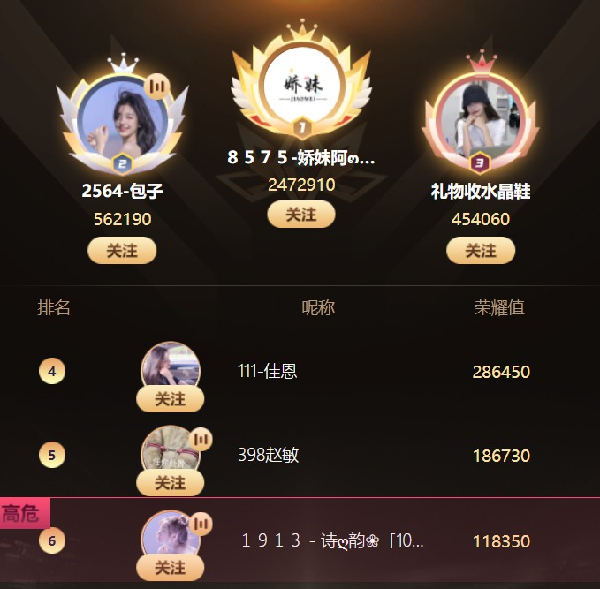Viewport: 600px width, 589px height.
Task: Open 111-佳恩's profile picture
Action: (x=170, y=366)
